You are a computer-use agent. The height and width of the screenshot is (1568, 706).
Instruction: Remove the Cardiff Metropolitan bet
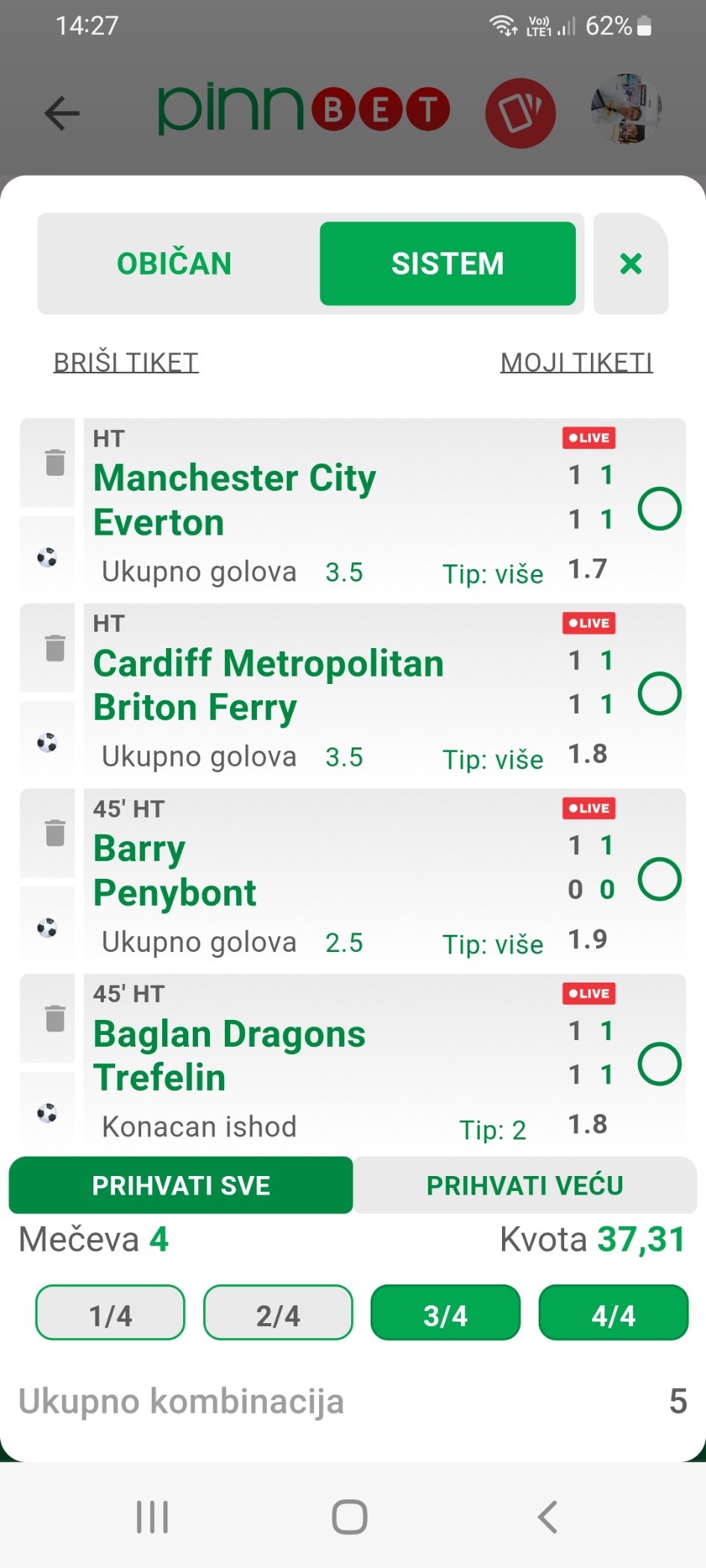[x=55, y=647]
